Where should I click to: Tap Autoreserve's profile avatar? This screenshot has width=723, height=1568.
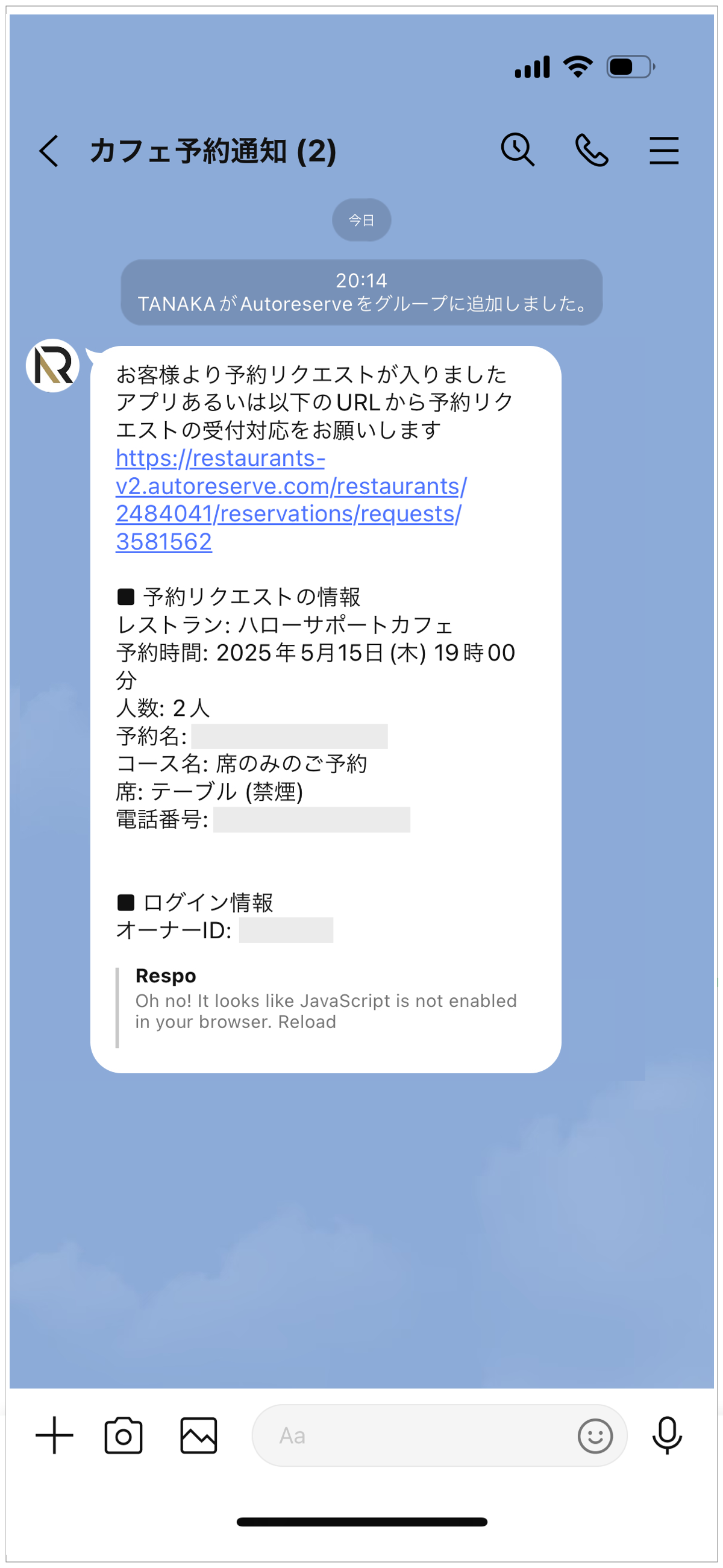[53, 365]
